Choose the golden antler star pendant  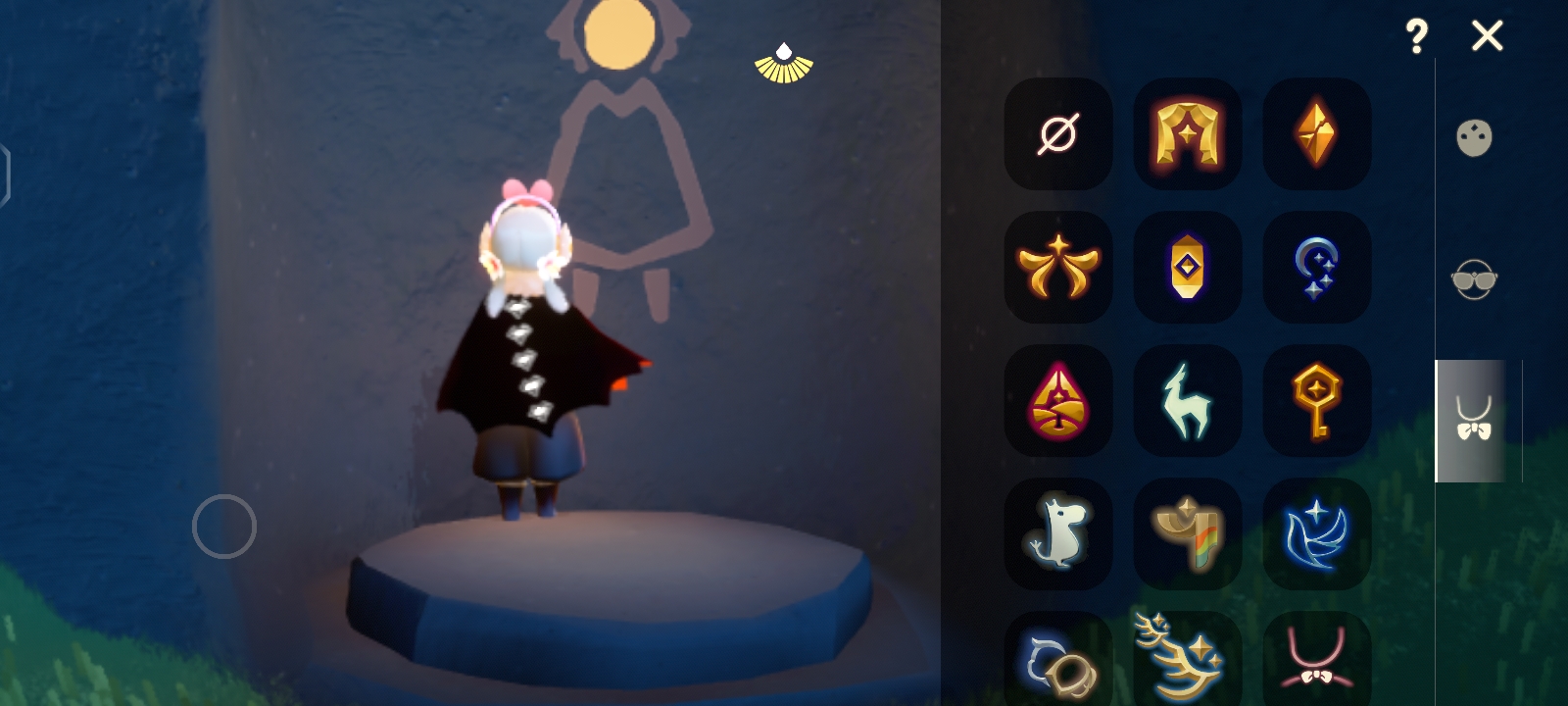pyautogui.click(x=1187, y=657)
